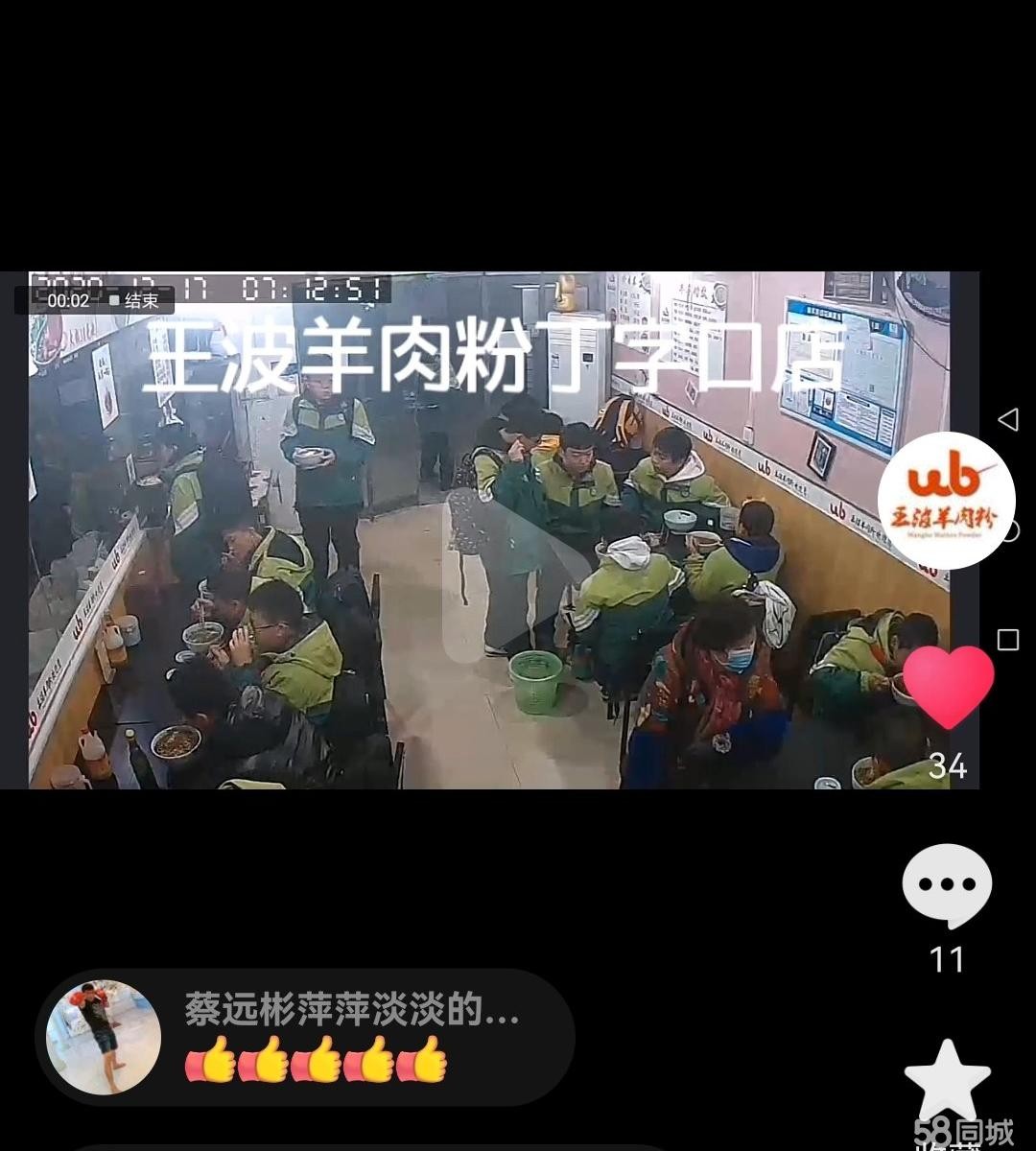Like the video with the heart icon

[948, 686]
